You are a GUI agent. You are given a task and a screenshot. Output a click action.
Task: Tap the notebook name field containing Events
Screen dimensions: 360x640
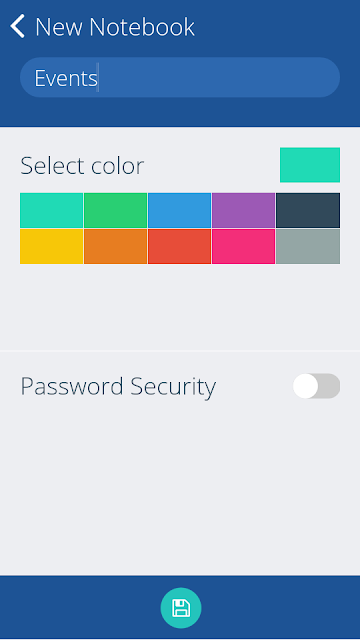click(180, 78)
